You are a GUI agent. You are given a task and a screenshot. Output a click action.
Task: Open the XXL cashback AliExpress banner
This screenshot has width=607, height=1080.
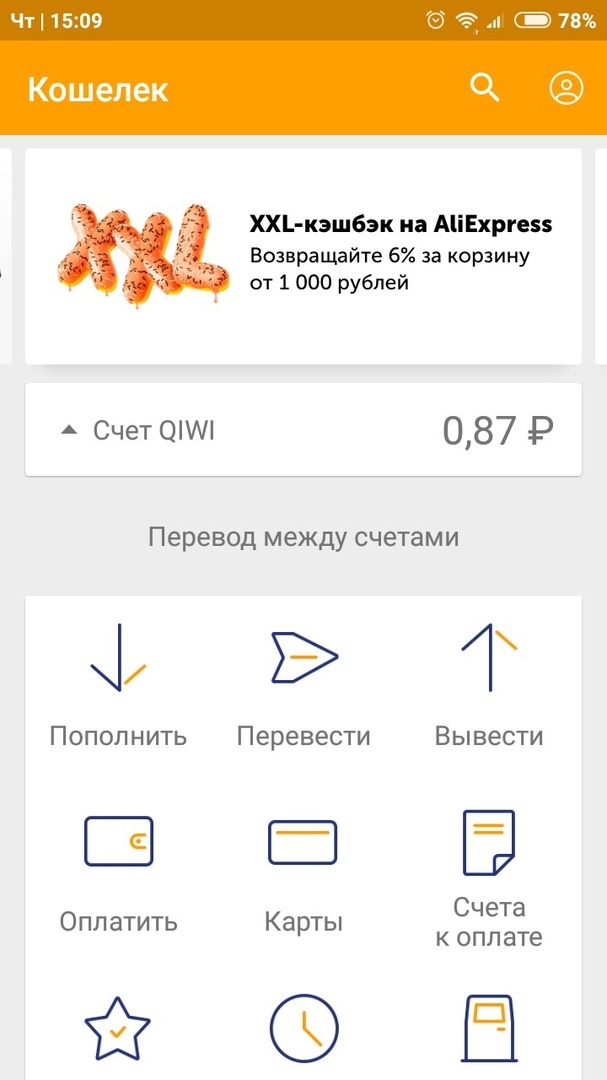pos(303,256)
